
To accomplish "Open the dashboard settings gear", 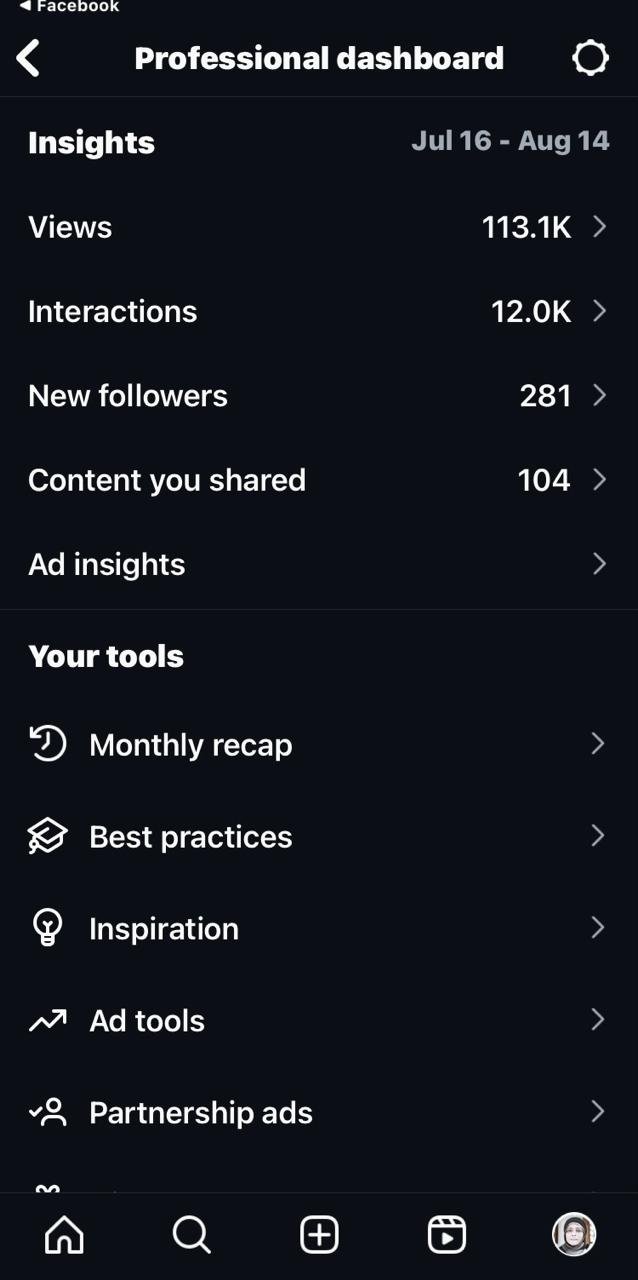I will [x=590, y=58].
